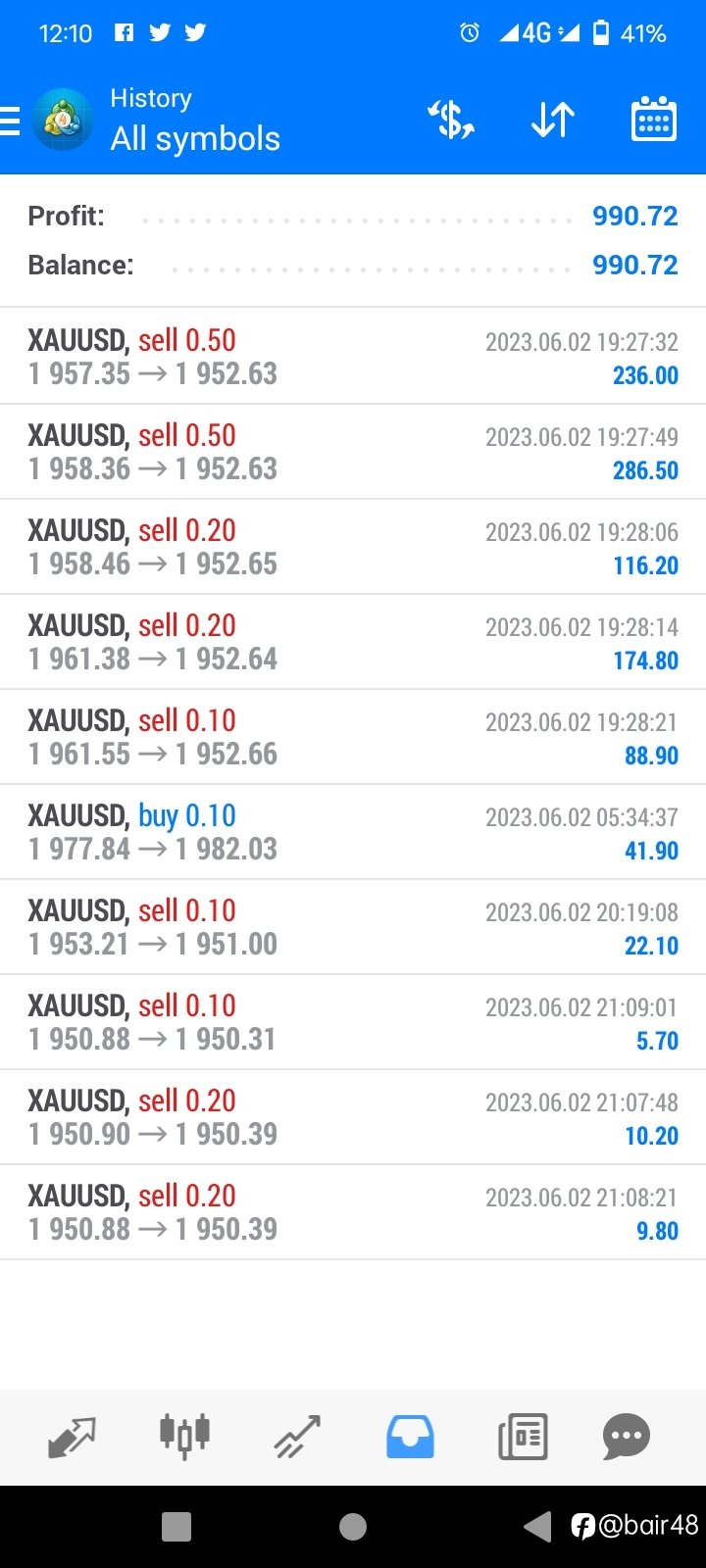Open the News tab
This screenshot has width=706, height=1568.
[x=523, y=1438]
